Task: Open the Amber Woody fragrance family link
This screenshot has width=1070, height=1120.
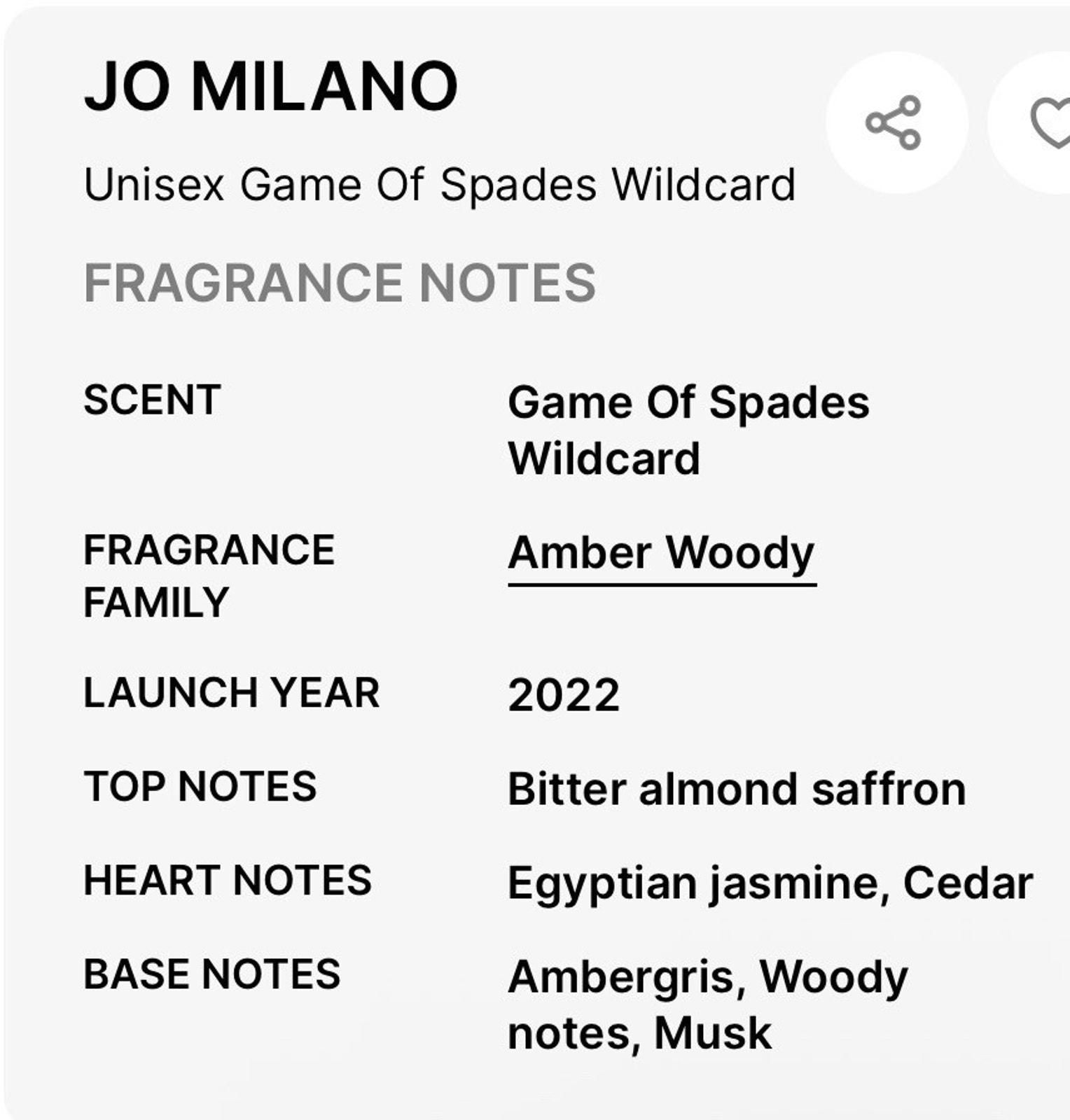Action: 662,555
